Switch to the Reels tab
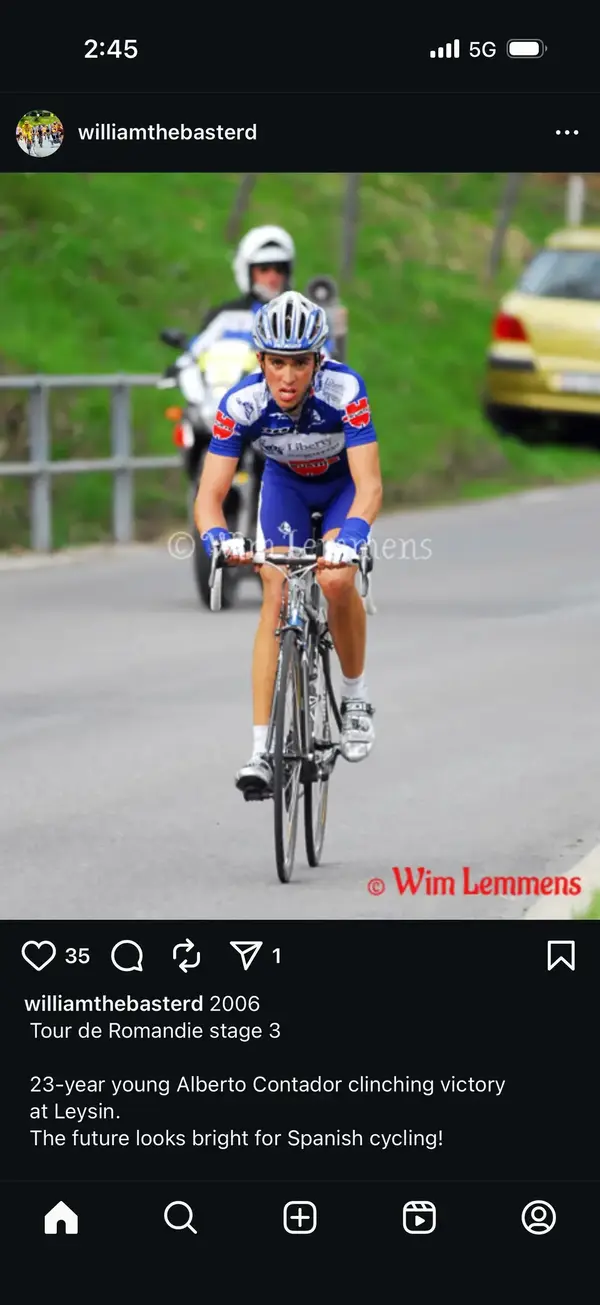Image resolution: width=600 pixels, height=1305 pixels. (419, 1217)
